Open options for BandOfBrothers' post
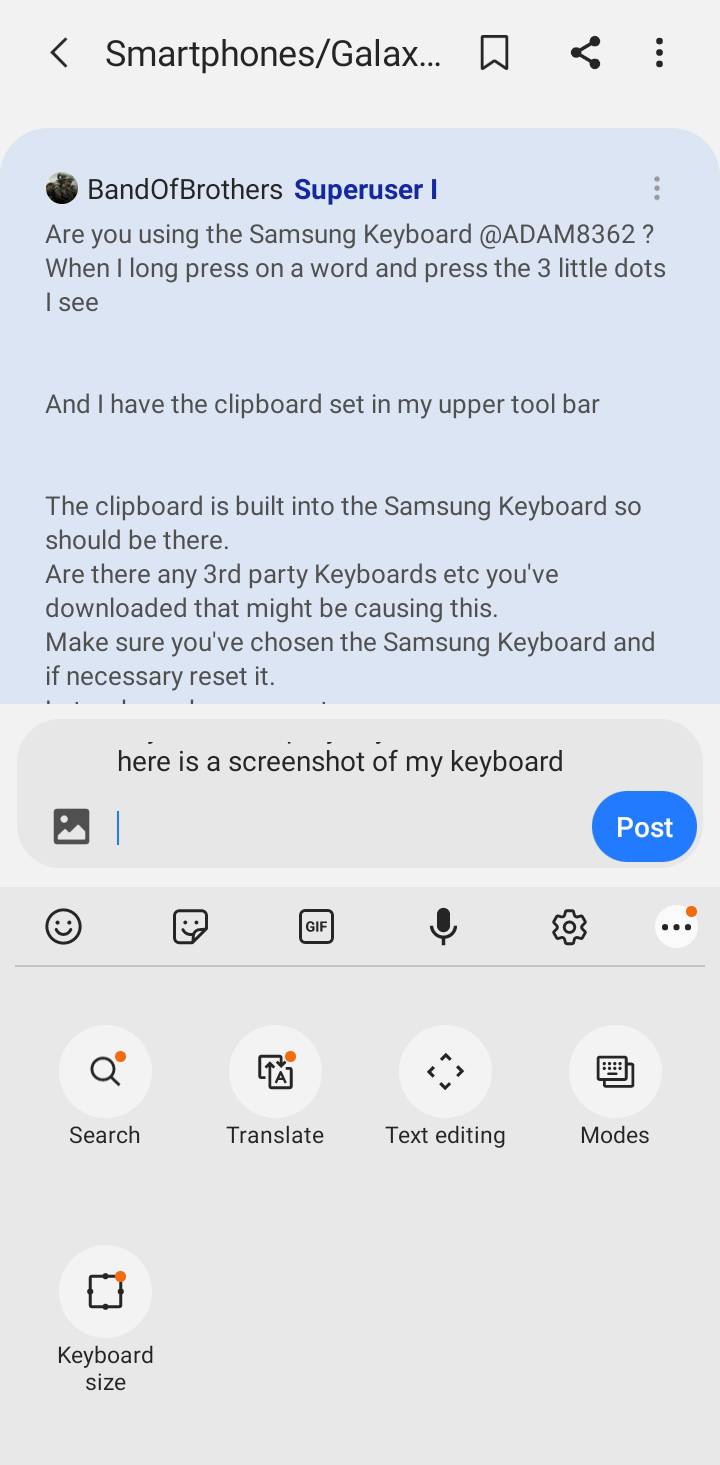 656,188
